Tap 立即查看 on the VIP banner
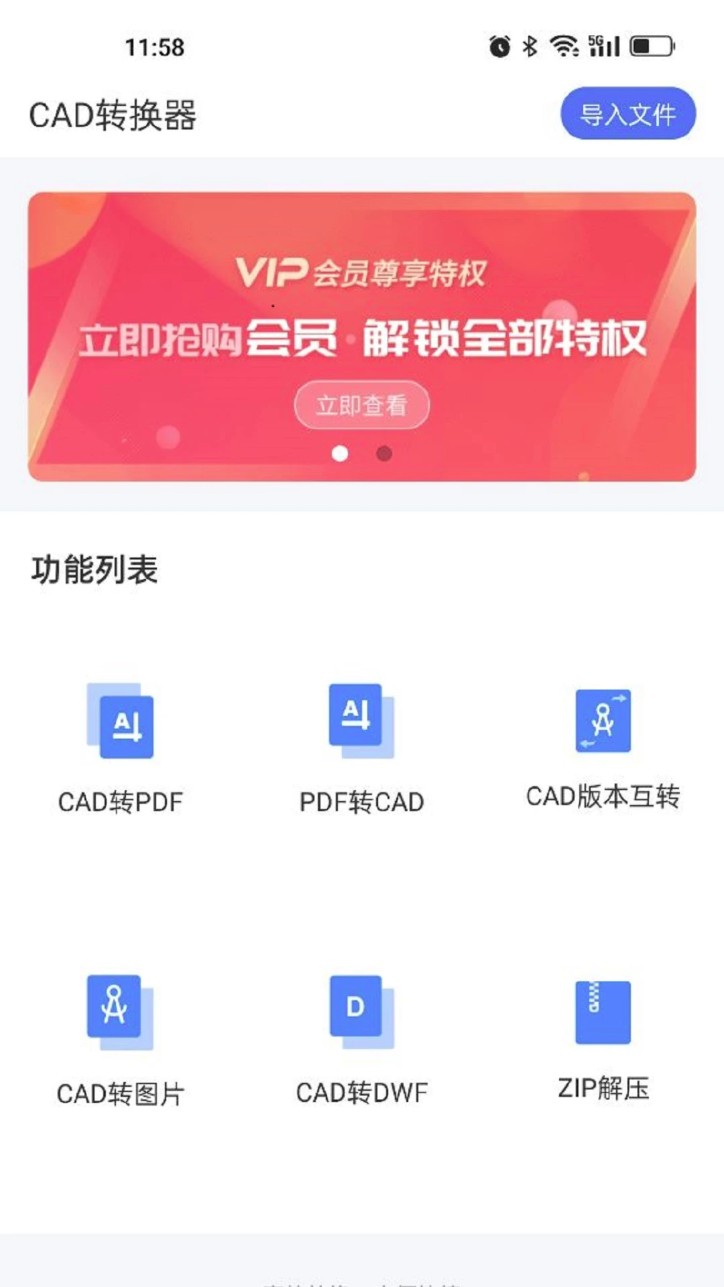724x1287 pixels. click(361, 405)
